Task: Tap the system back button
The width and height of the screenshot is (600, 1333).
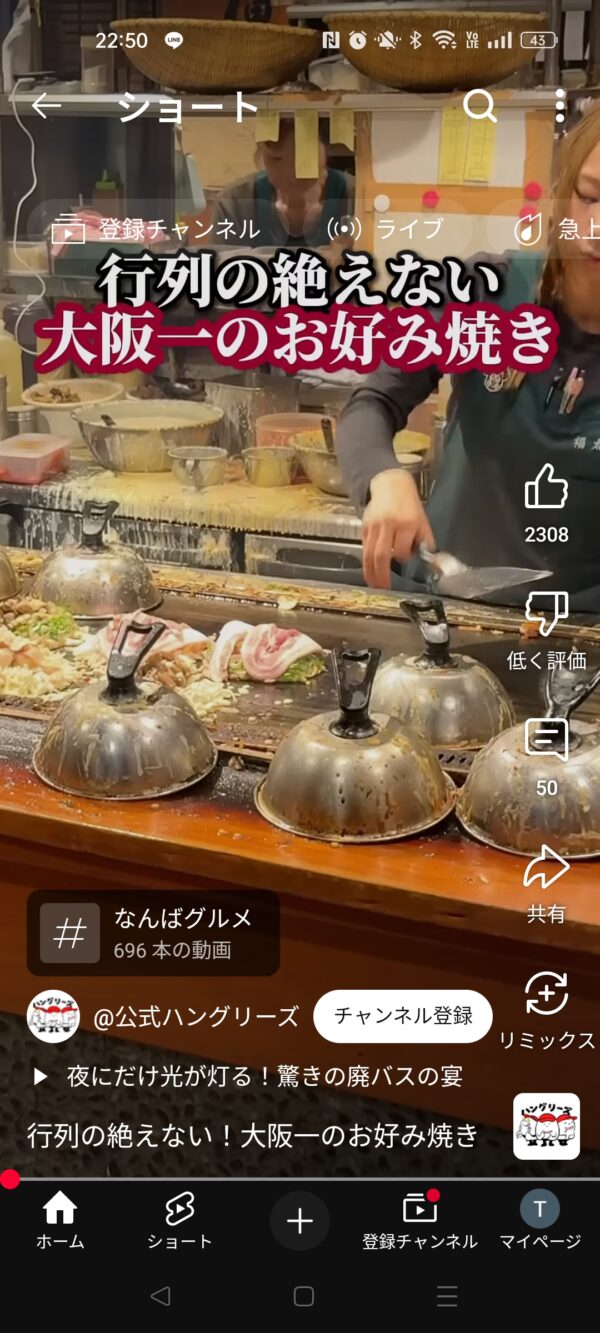Action: (160, 1296)
